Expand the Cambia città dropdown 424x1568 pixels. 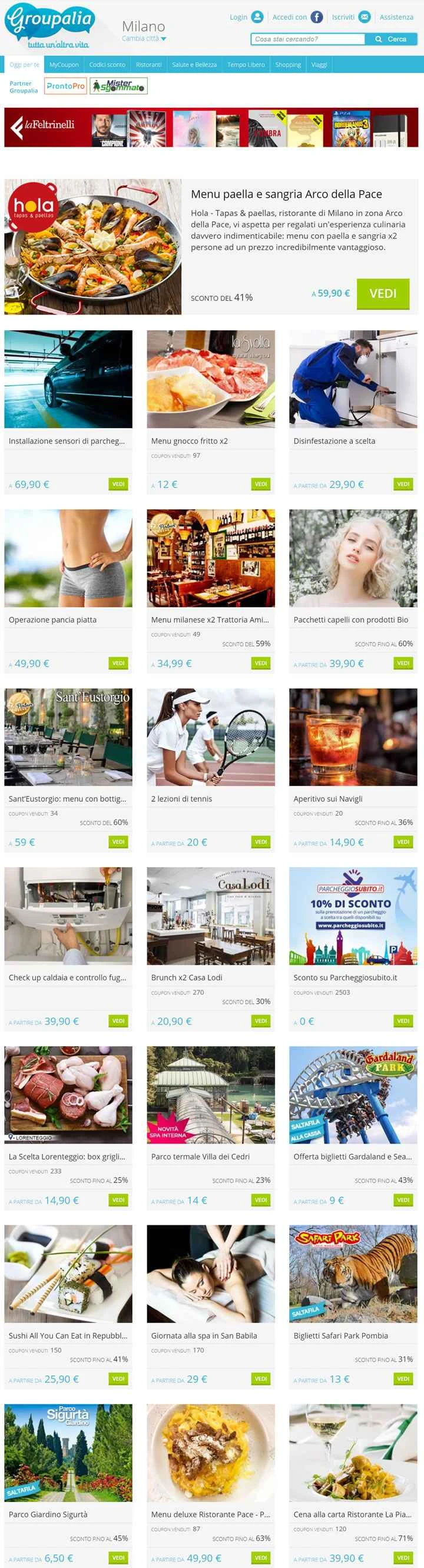144,38
